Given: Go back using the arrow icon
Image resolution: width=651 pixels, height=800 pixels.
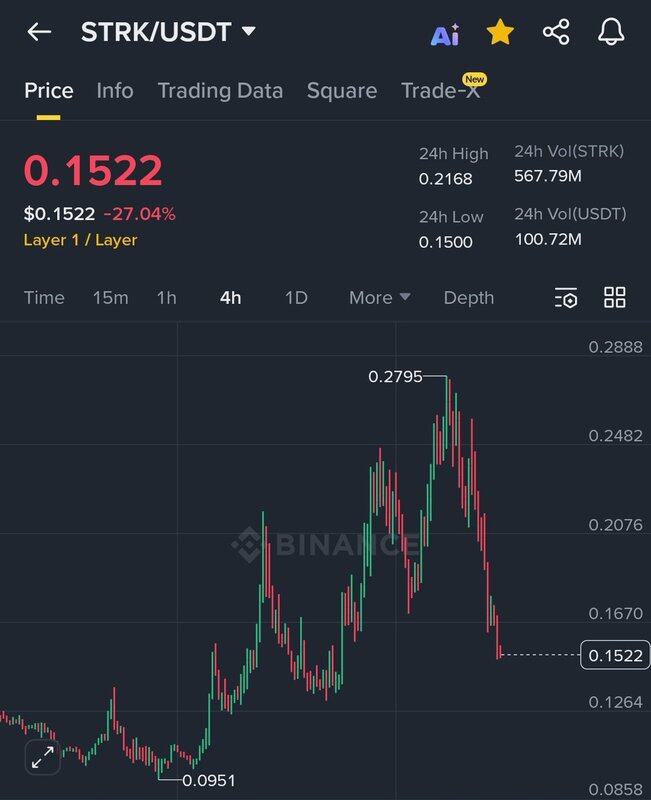Looking at the screenshot, I should [39, 32].
